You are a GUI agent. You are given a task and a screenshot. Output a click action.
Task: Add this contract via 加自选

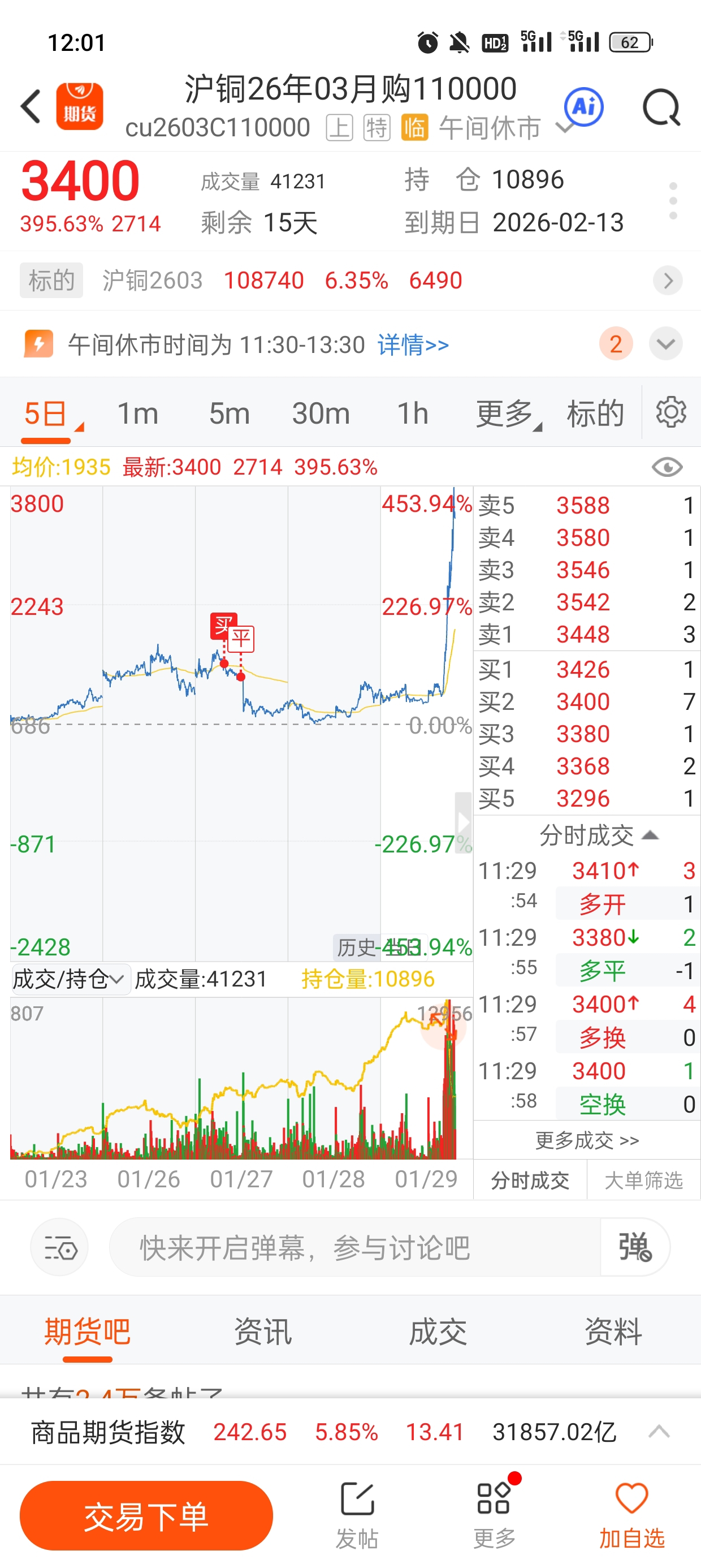click(x=631, y=1515)
